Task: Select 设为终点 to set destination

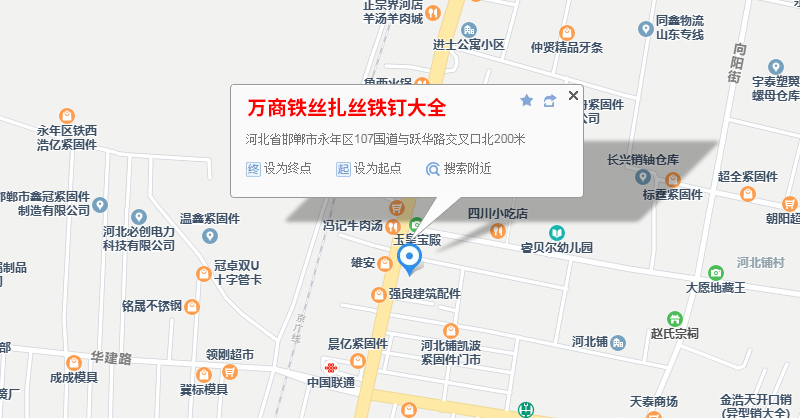Action: point(279,169)
